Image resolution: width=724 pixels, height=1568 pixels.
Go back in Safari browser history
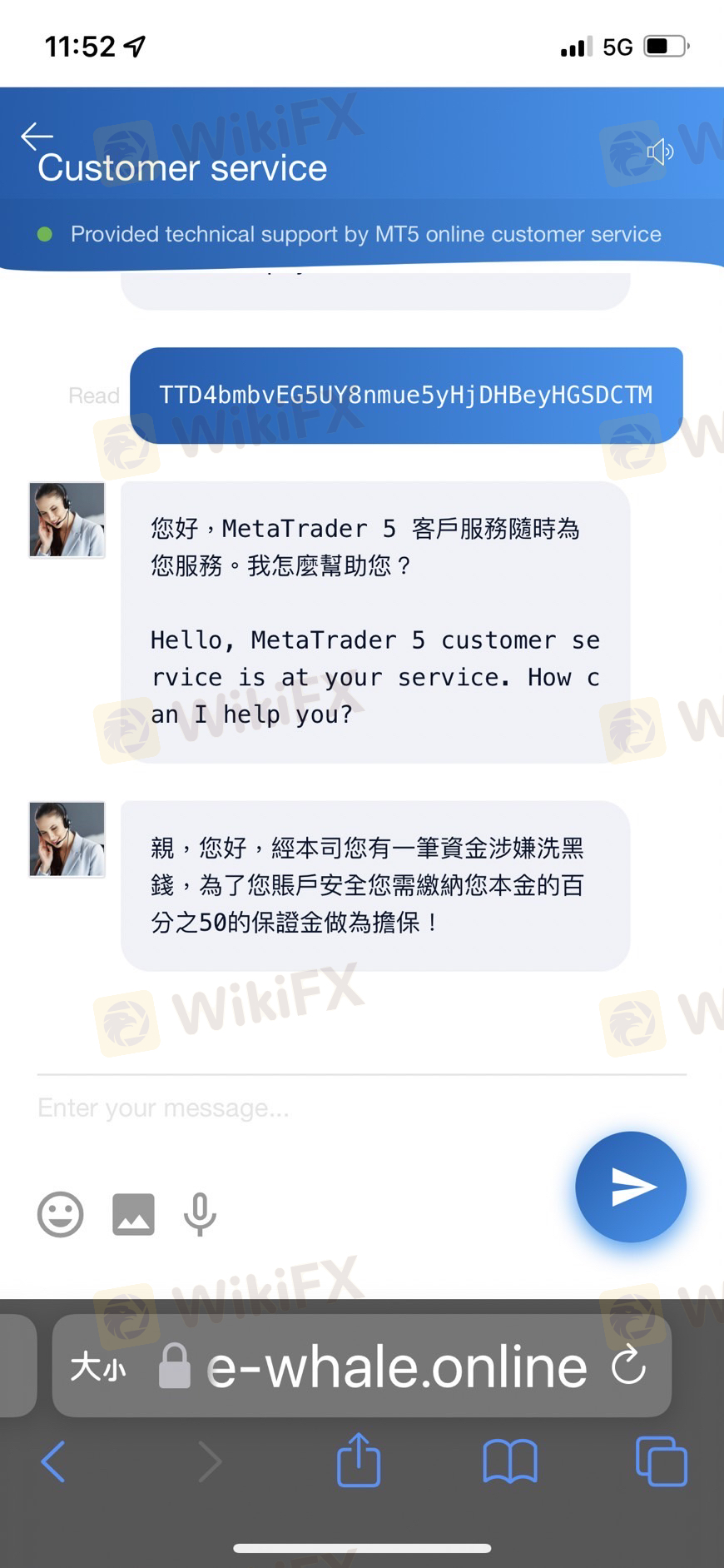click(x=52, y=1461)
